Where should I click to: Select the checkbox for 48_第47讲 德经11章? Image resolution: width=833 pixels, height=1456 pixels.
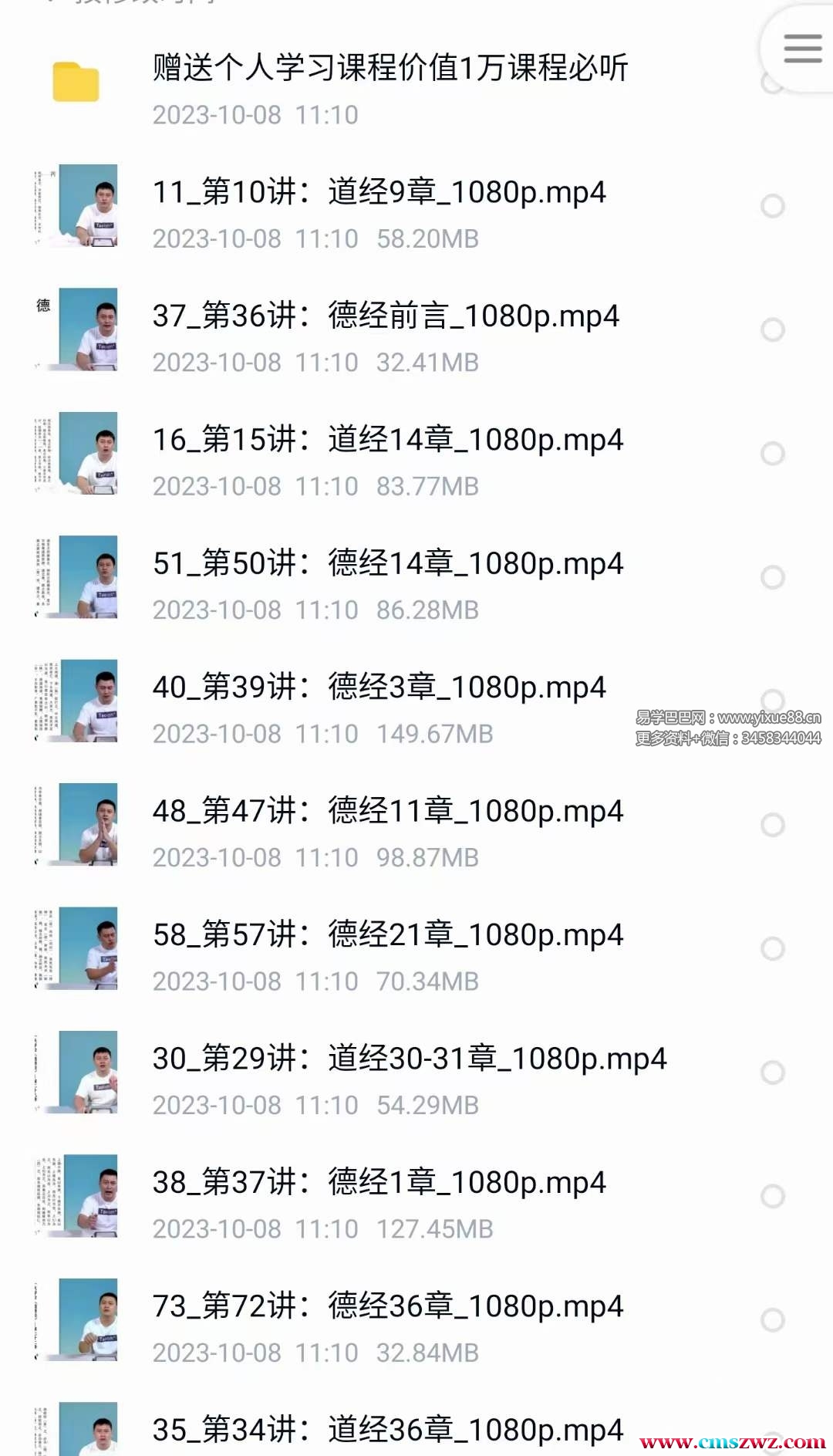click(772, 825)
